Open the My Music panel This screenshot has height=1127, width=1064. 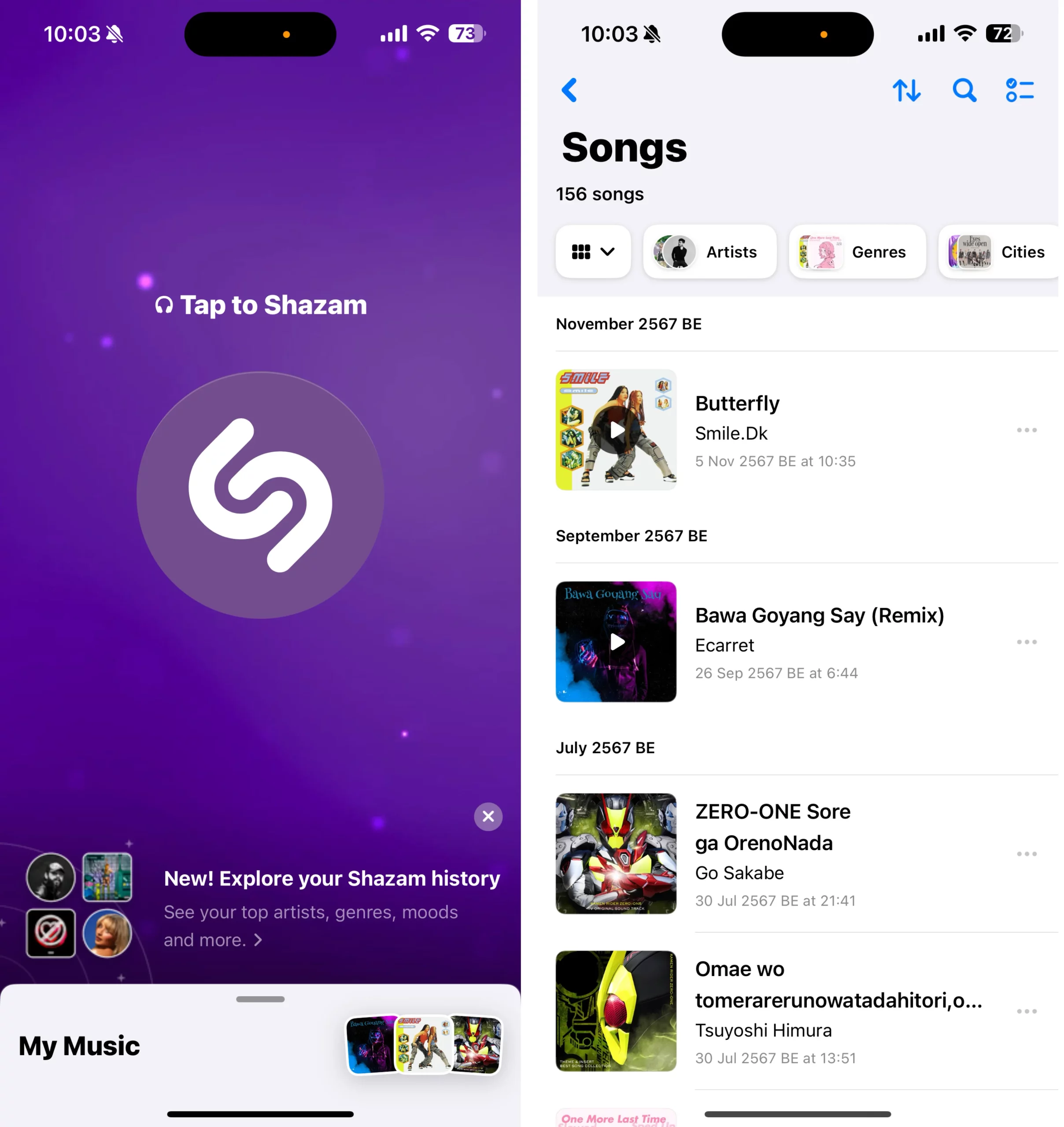point(79,1046)
